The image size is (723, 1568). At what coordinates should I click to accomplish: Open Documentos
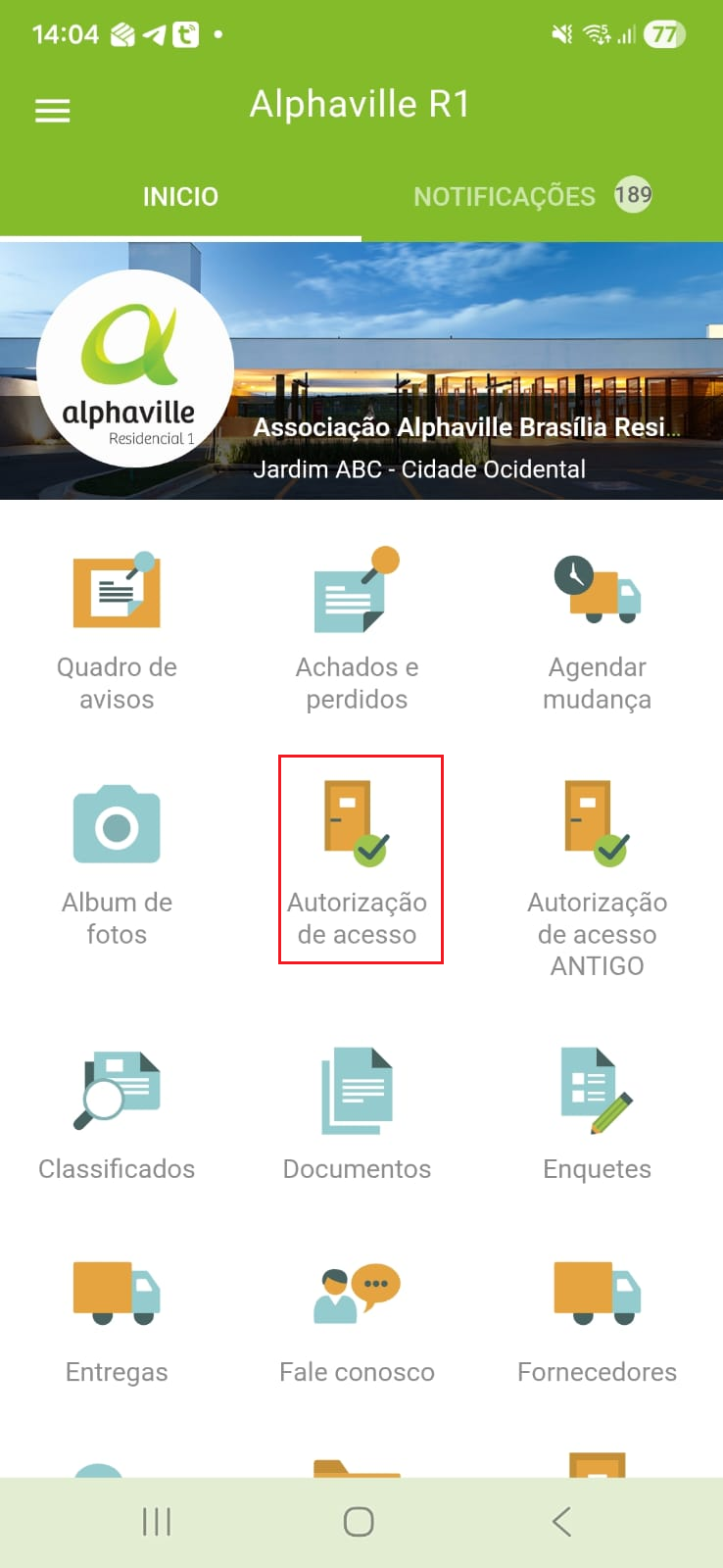pos(357,1114)
